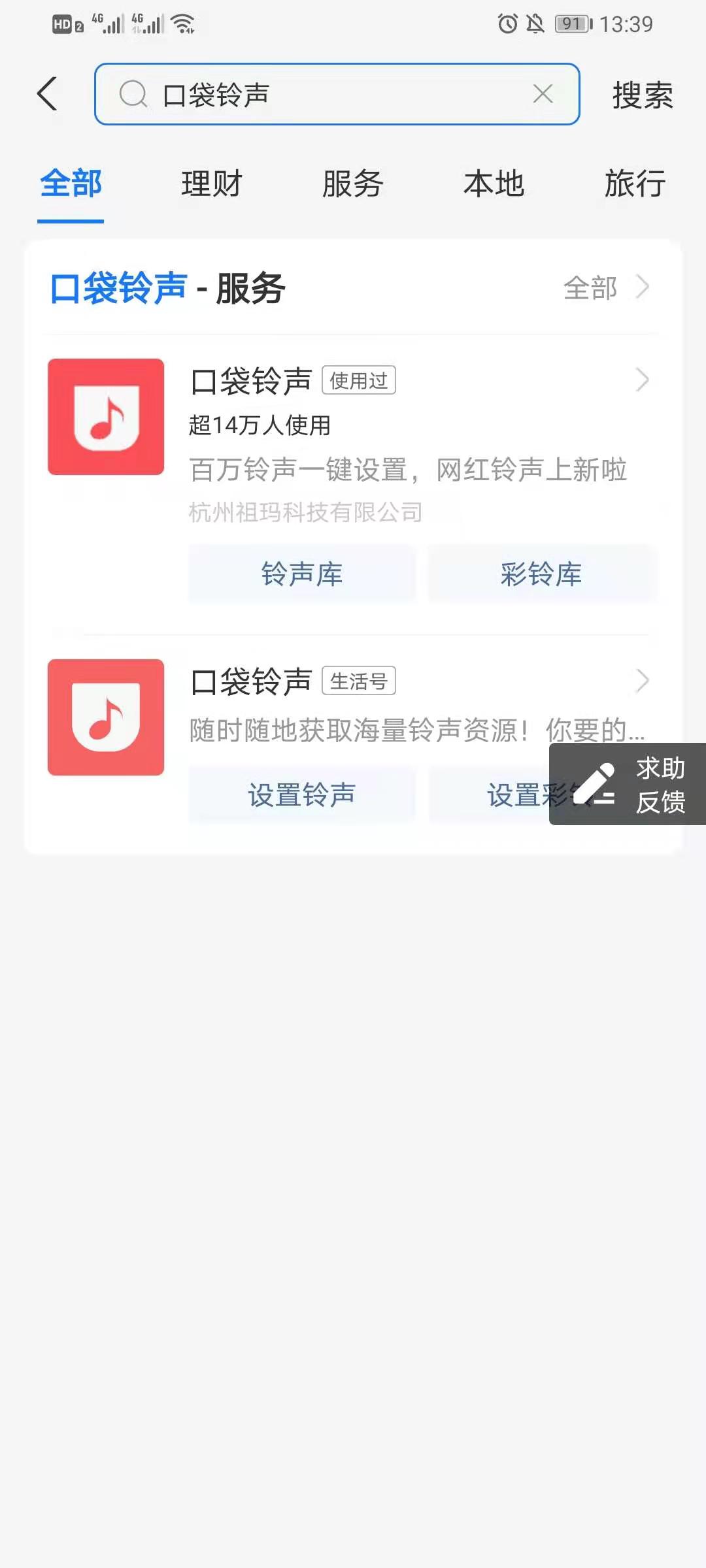Switch to the 理财 tab
The height and width of the screenshot is (1568, 706).
[211, 185]
